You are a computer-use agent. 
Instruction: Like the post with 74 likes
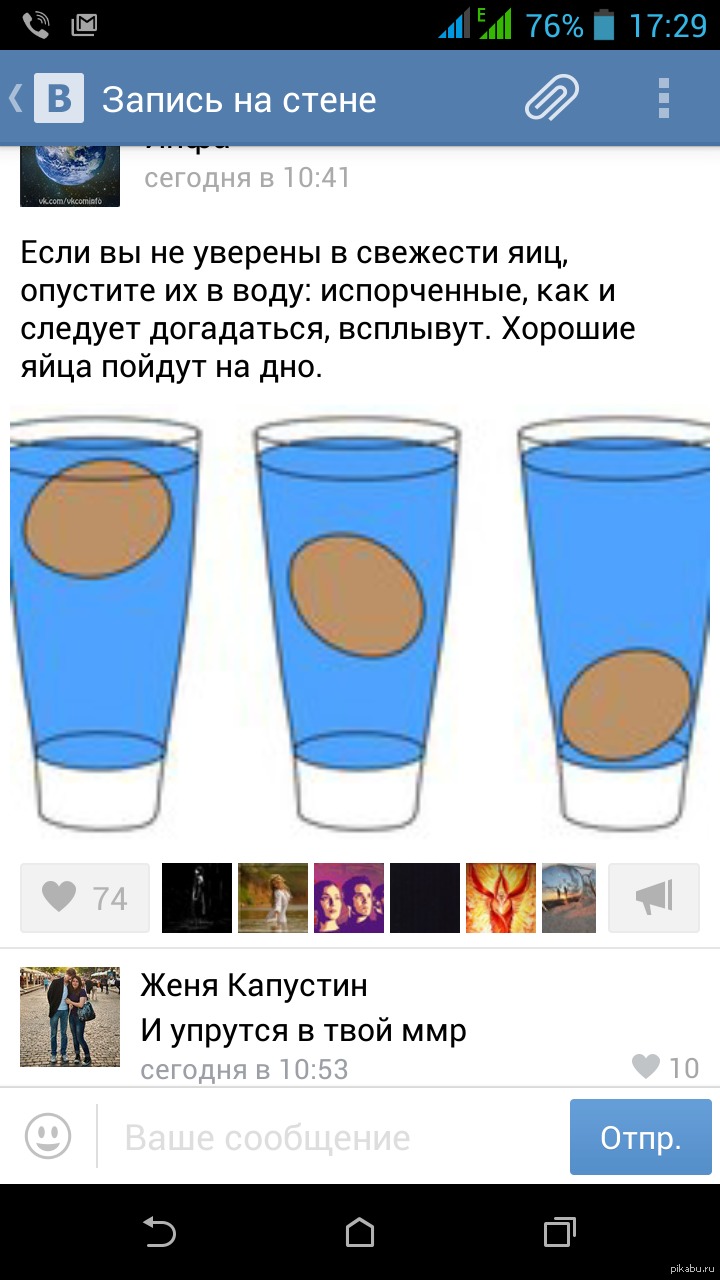click(x=85, y=897)
